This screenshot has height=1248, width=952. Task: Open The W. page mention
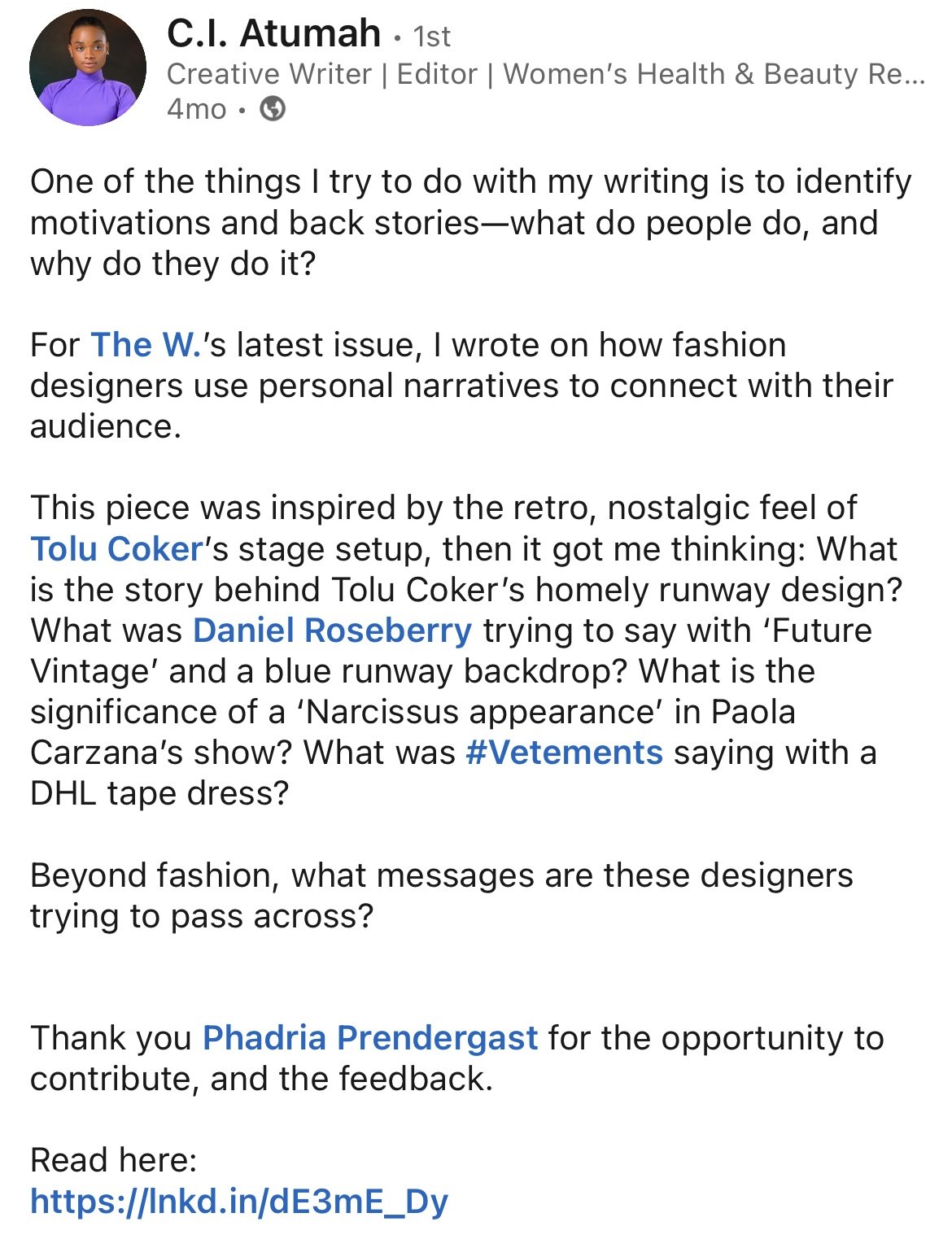146,345
